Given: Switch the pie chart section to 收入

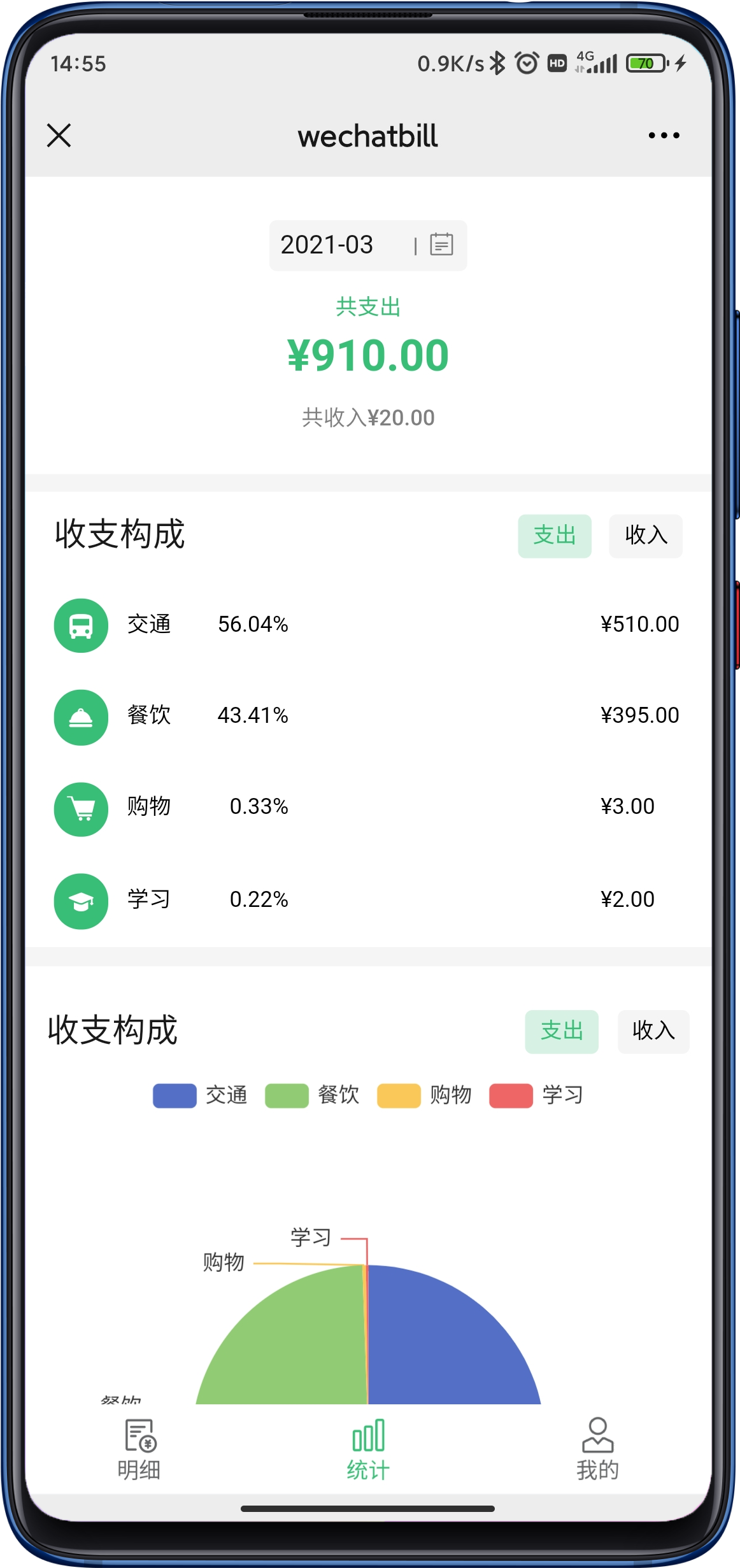Looking at the screenshot, I should coord(653,1031).
